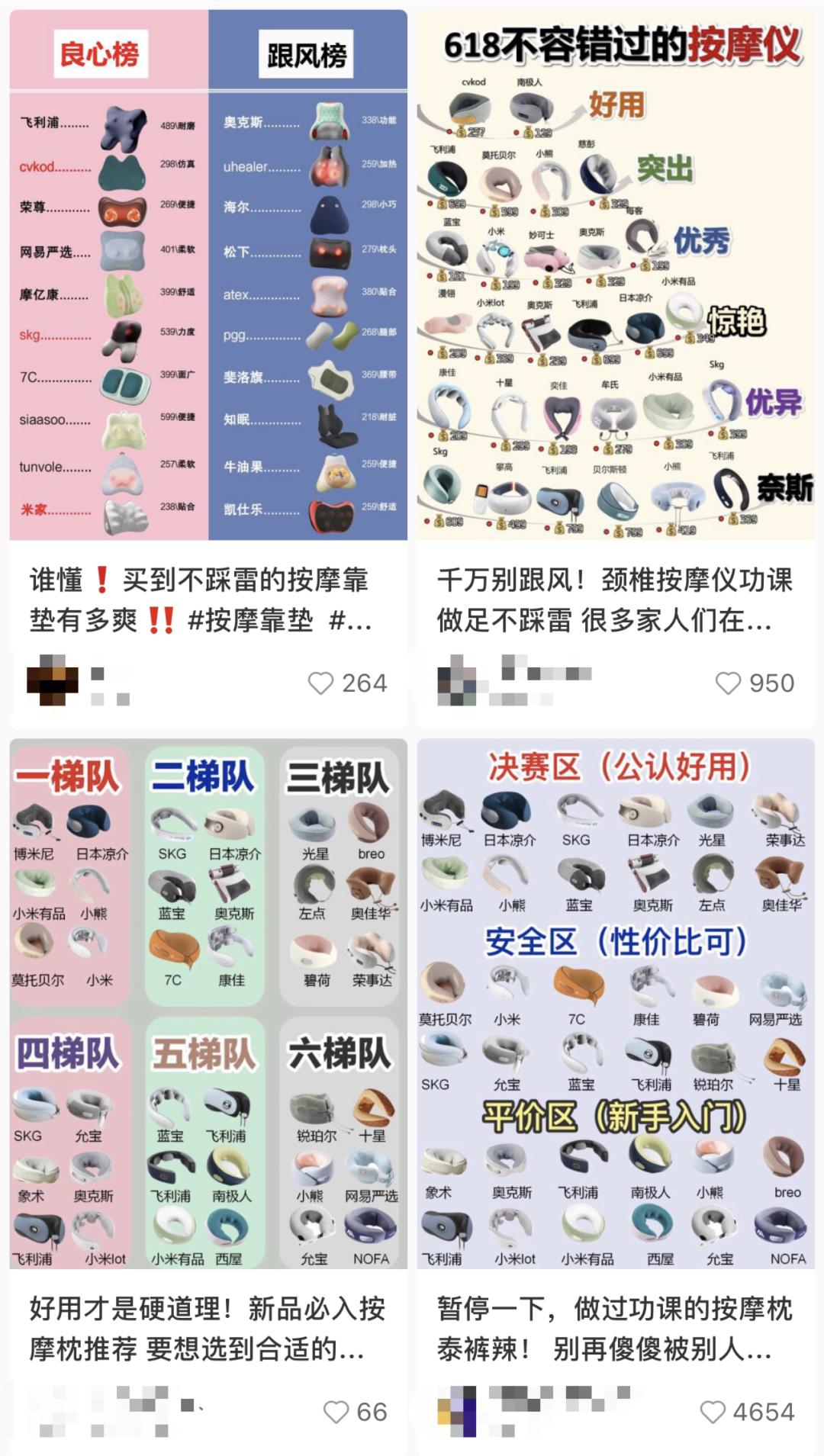
Task: Open the post titled 好用才是硬道理
Action: click(x=208, y=1329)
